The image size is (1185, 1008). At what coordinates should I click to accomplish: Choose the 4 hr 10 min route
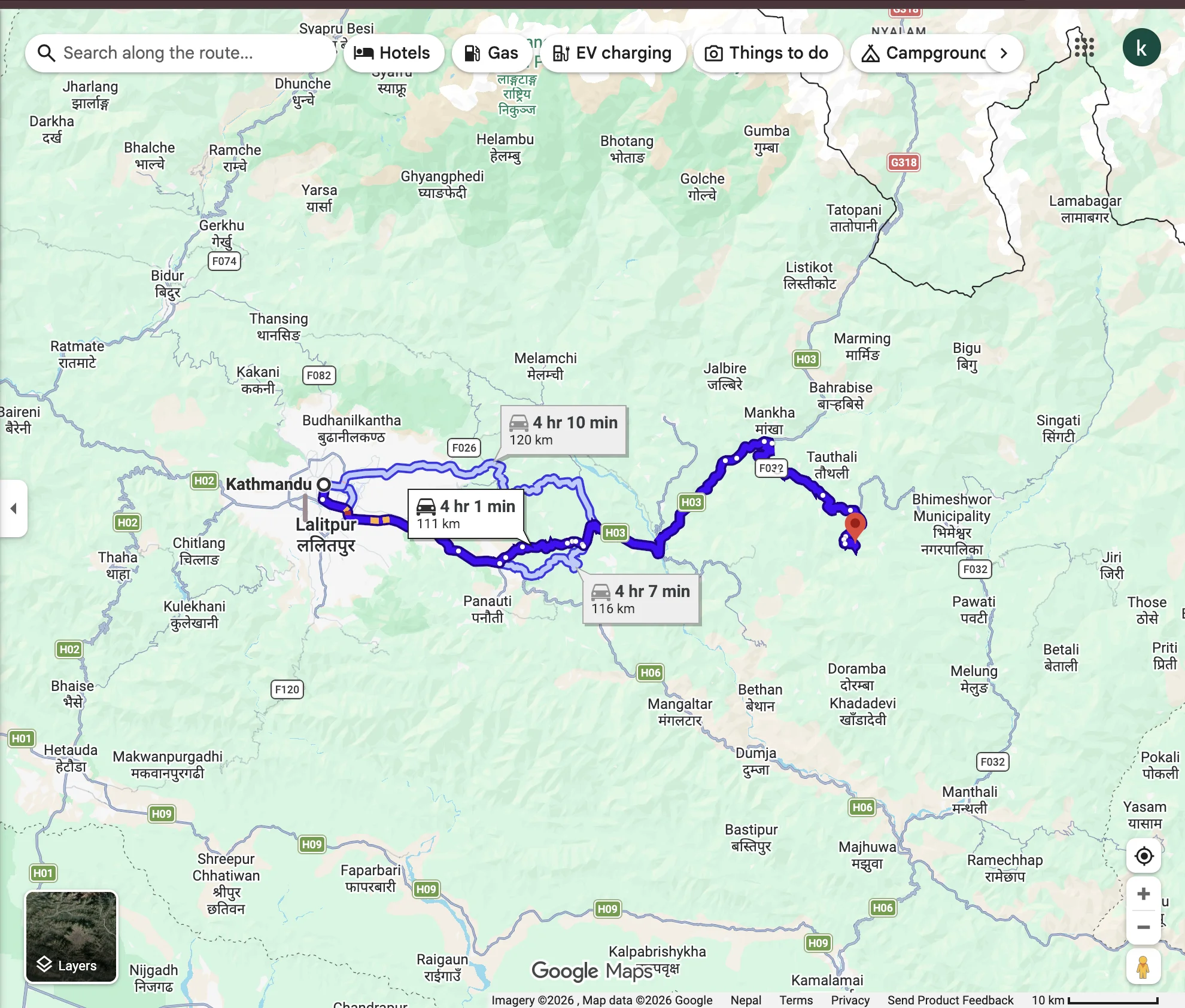coord(564,430)
